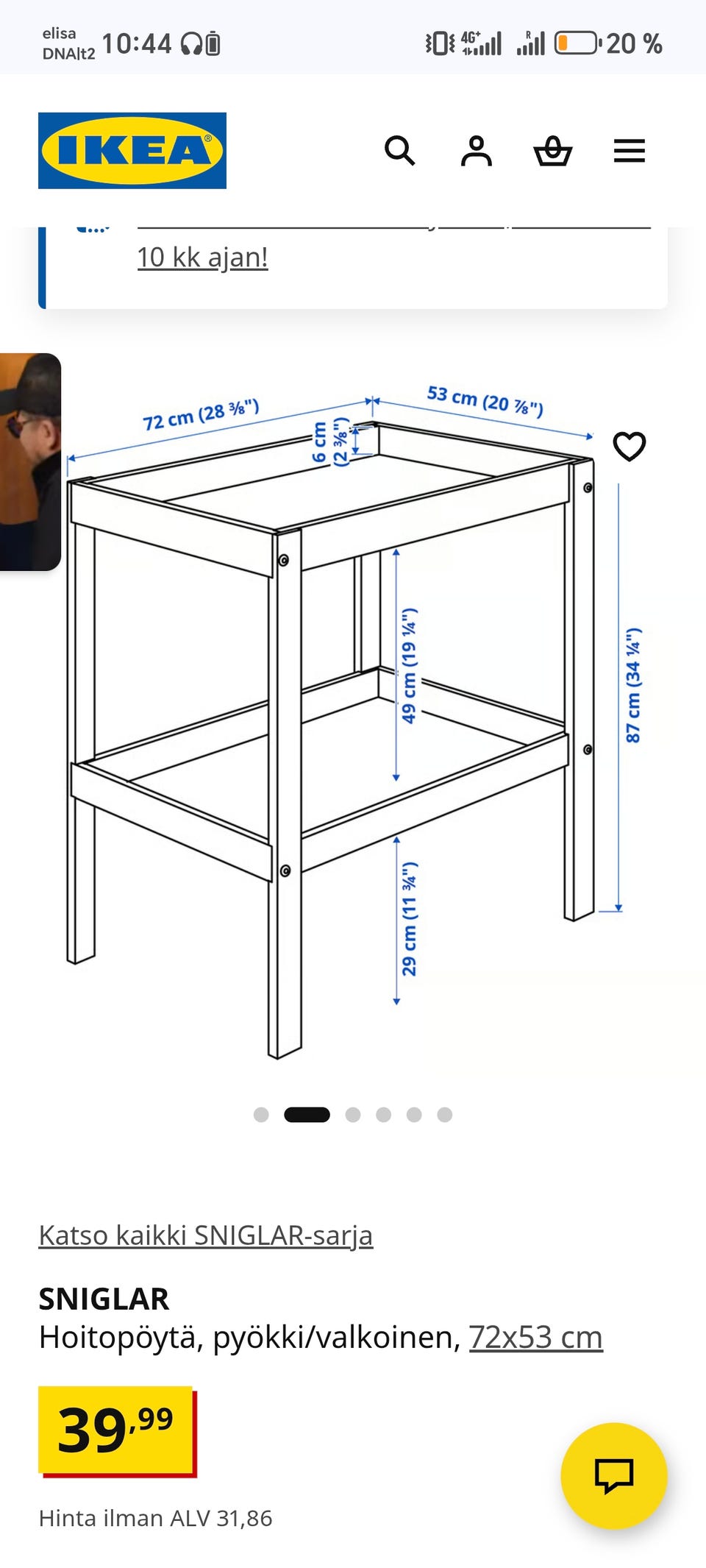Jump to the first image dot
This screenshot has height=1568, width=706.
point(261,1115)
